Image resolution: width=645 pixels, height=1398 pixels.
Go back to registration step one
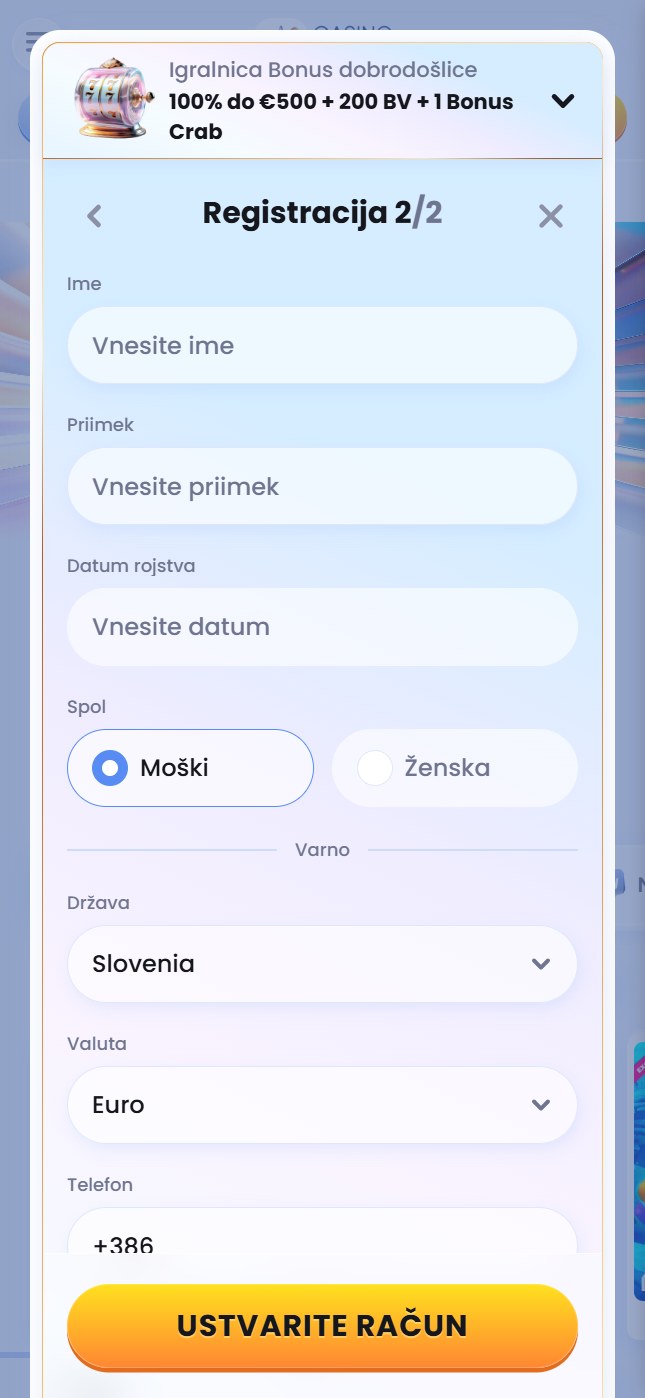(x=94, y=215)
